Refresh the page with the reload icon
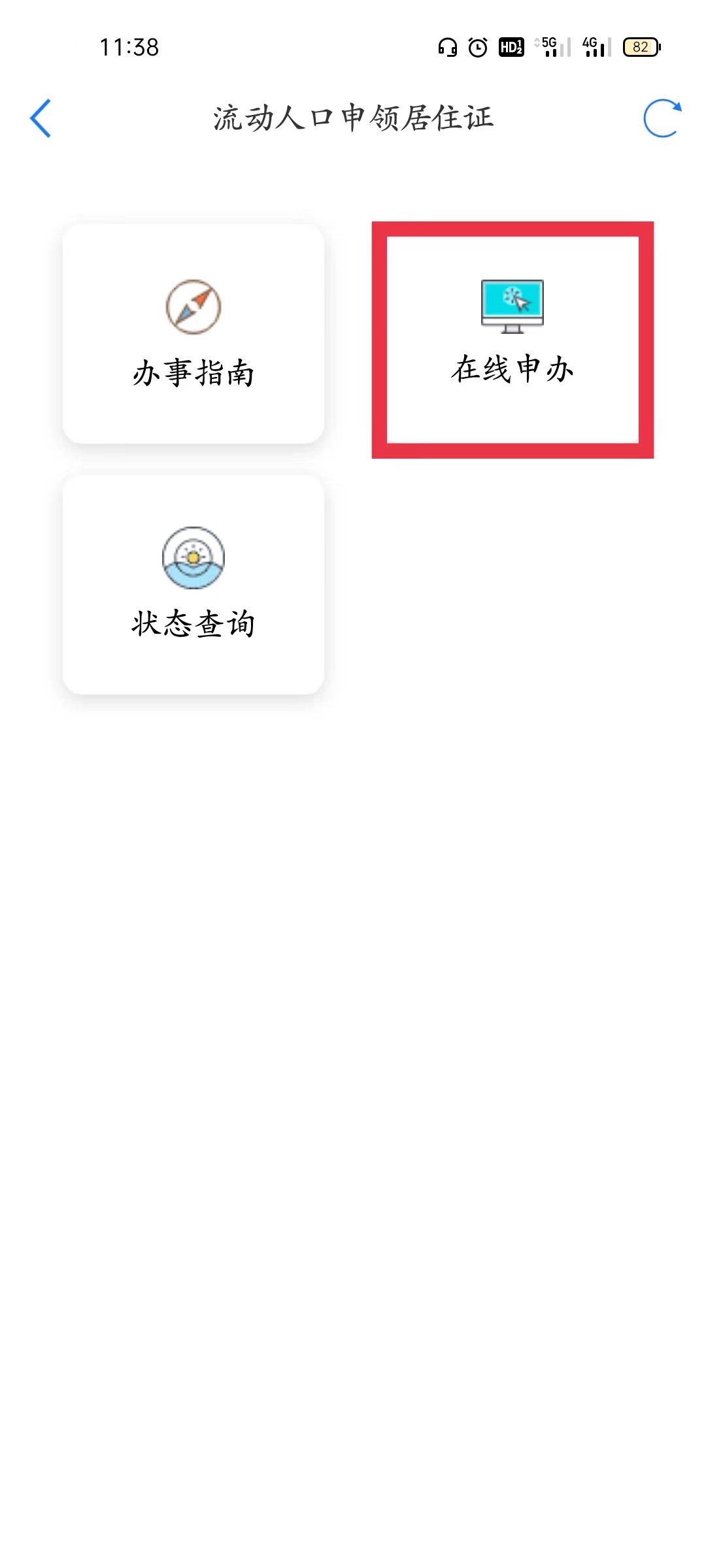 tap(662, 119)
